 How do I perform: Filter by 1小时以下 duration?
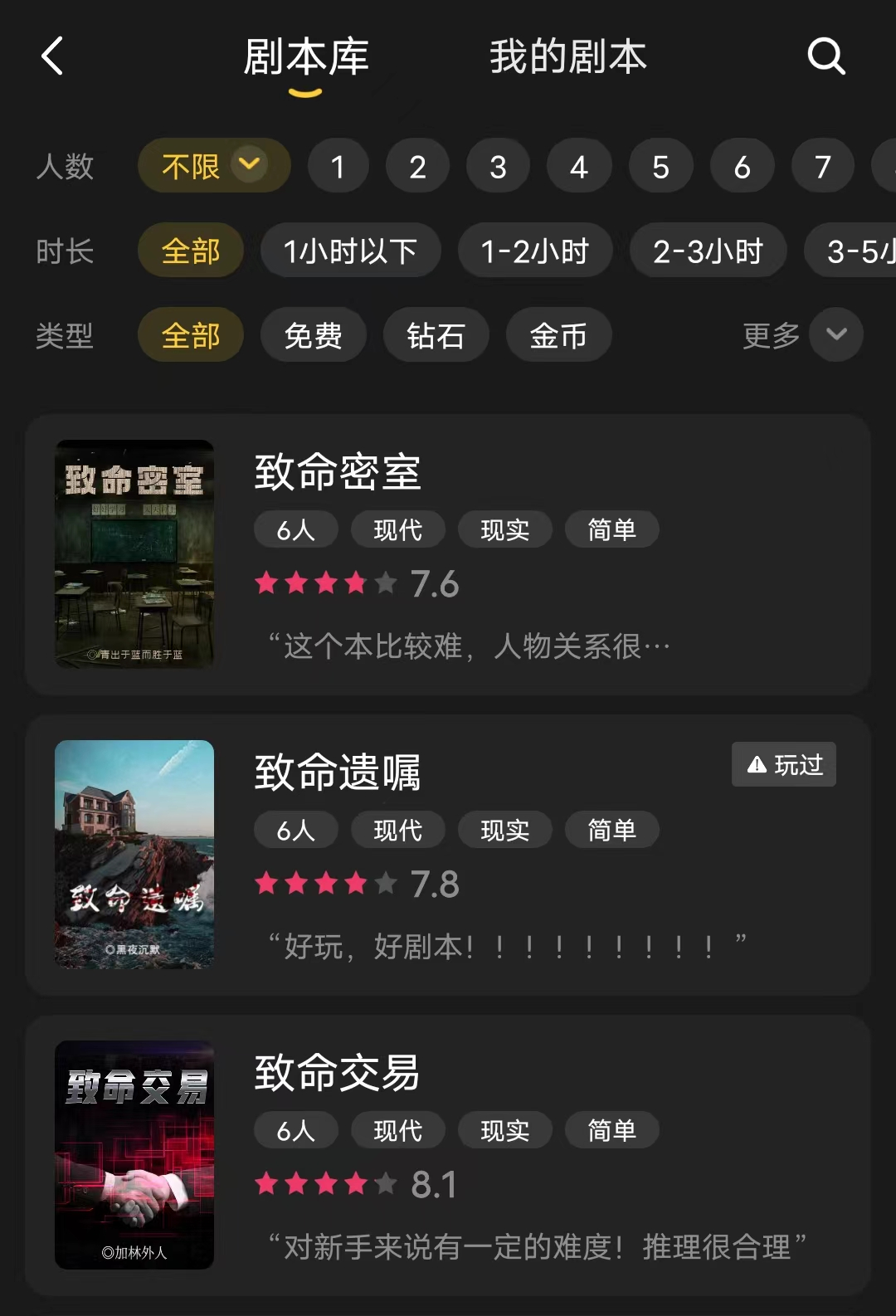[x=350, y=251]
